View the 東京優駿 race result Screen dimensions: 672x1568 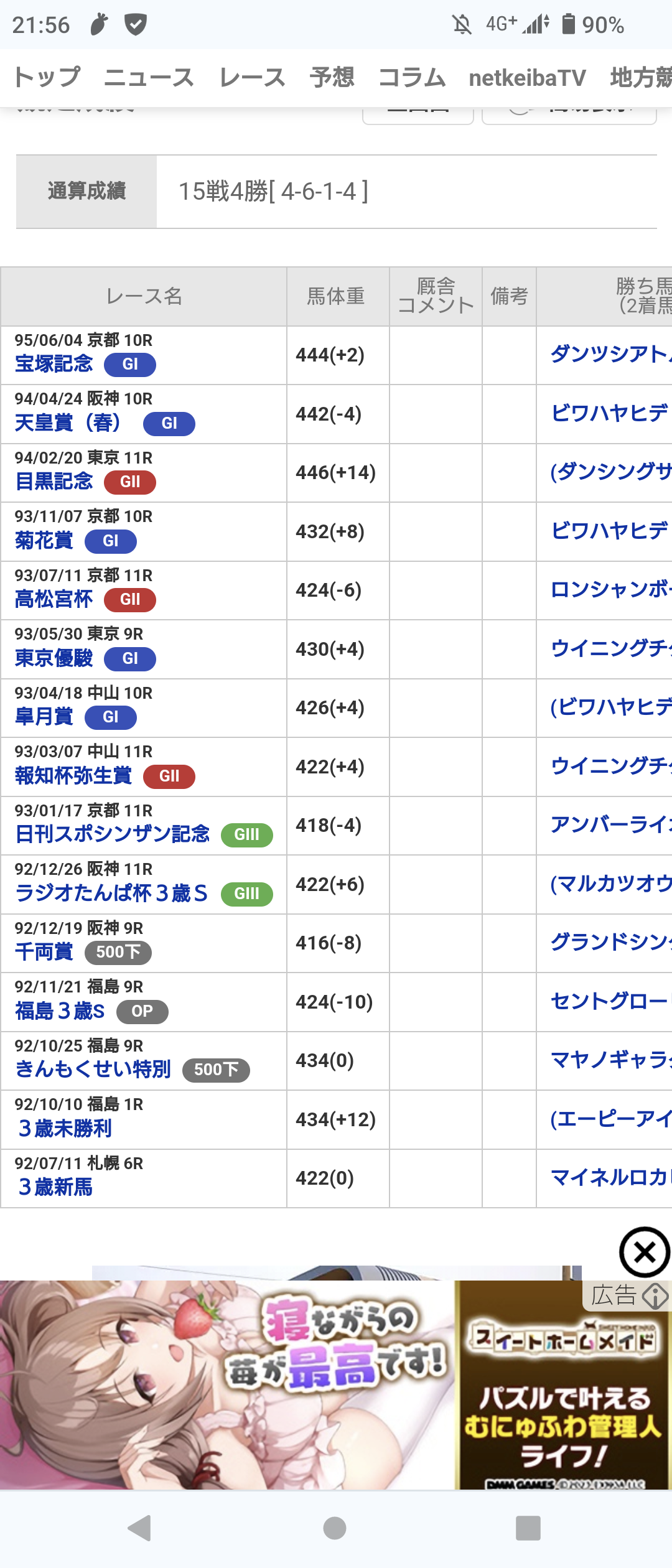coord(54,658)
